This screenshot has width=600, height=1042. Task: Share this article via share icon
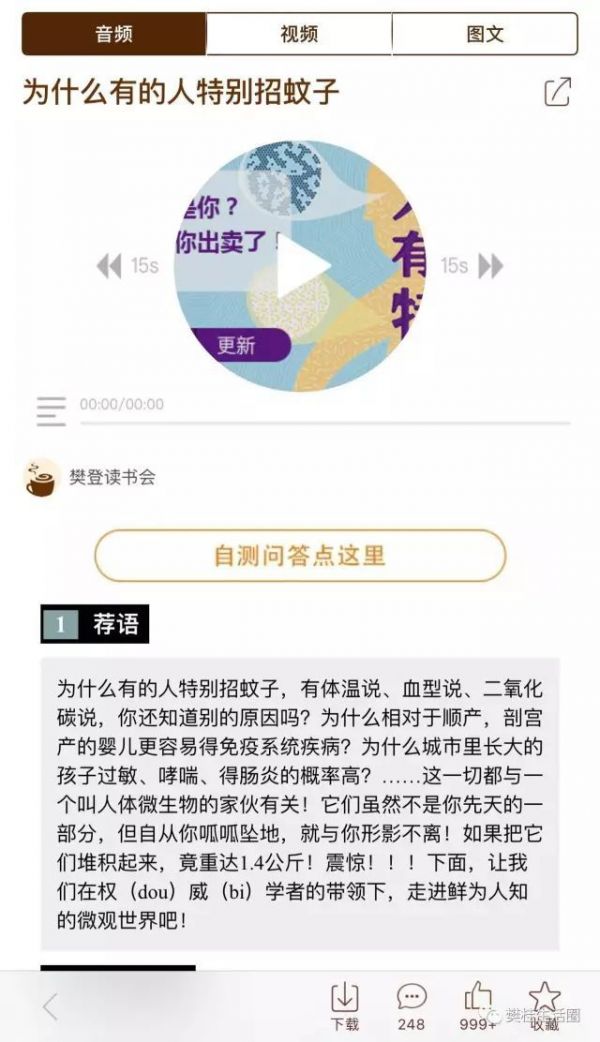[x=557, y=92]
